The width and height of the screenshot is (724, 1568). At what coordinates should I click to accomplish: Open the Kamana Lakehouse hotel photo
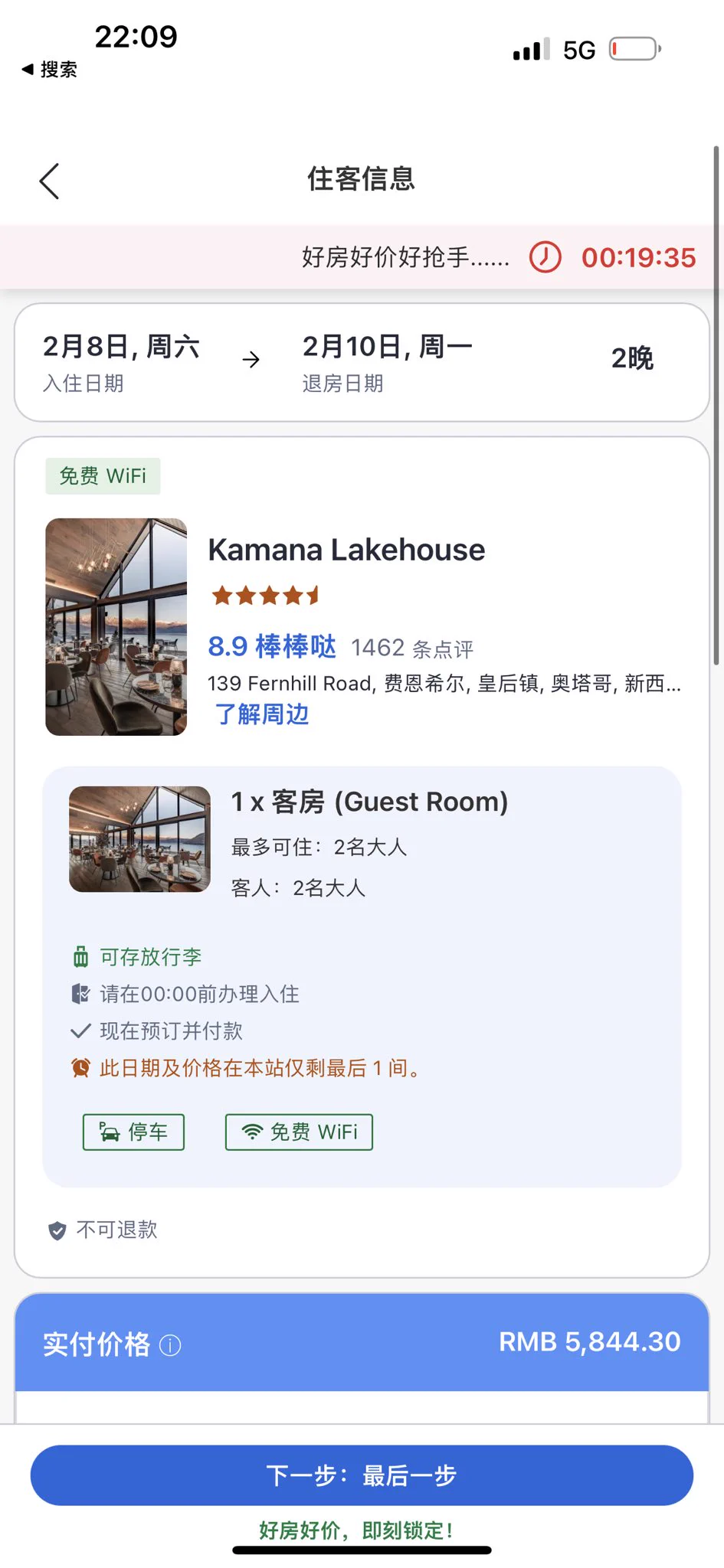[116, 627]
